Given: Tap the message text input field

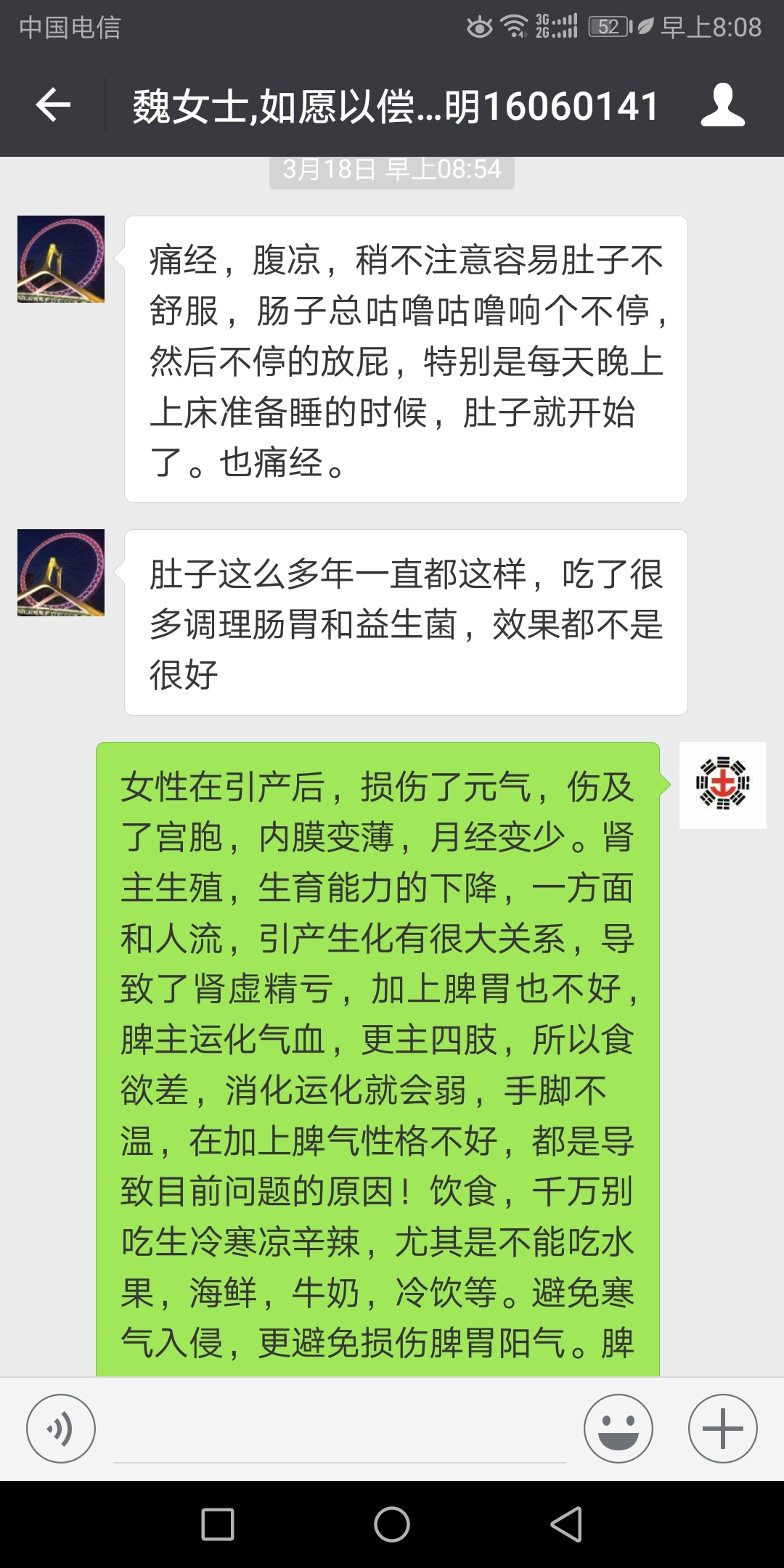Looking at the screenshot, I should pyautogui.click(x=340, y=1430).
